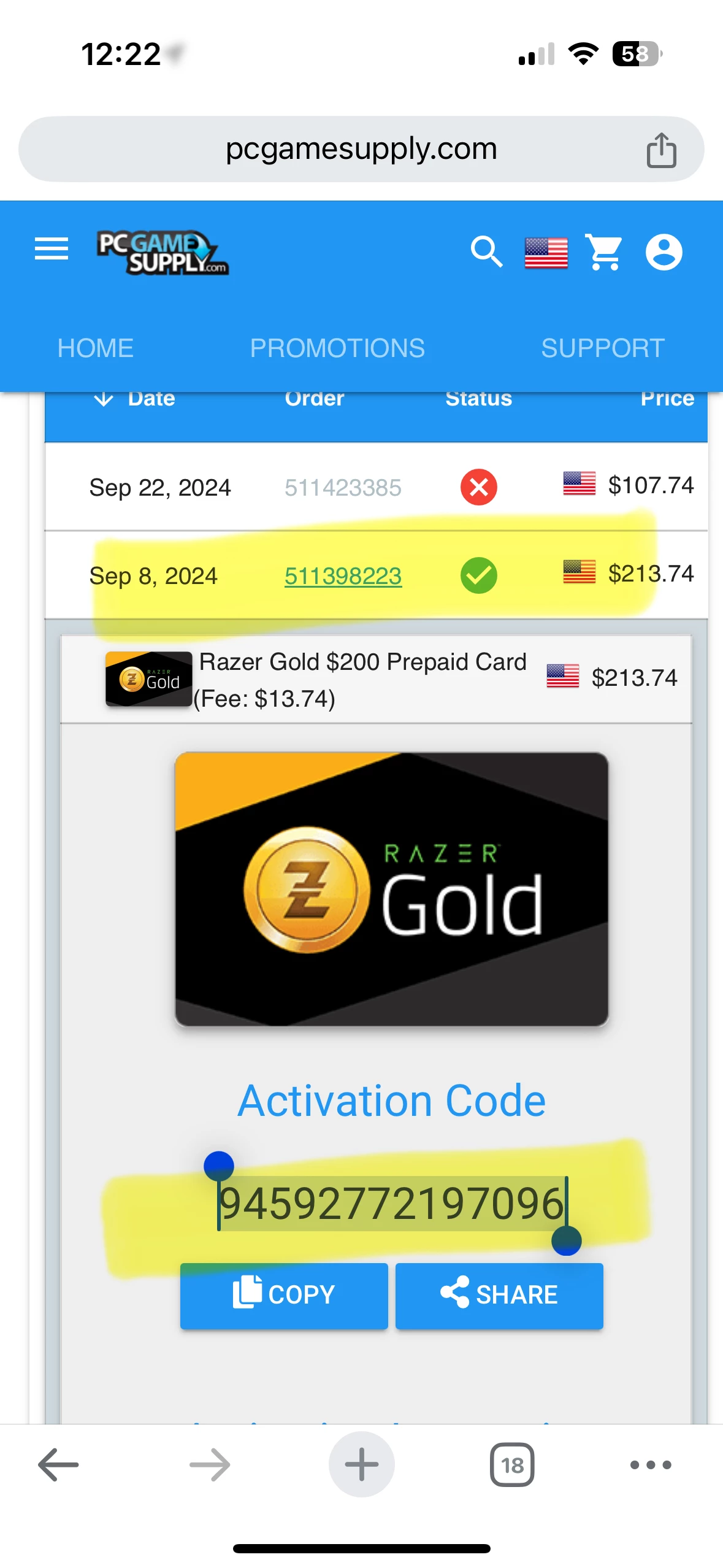The width and height of the screenshot is (723, 1568).
Task: Share the page from address bar
Action: click(661, 150)
